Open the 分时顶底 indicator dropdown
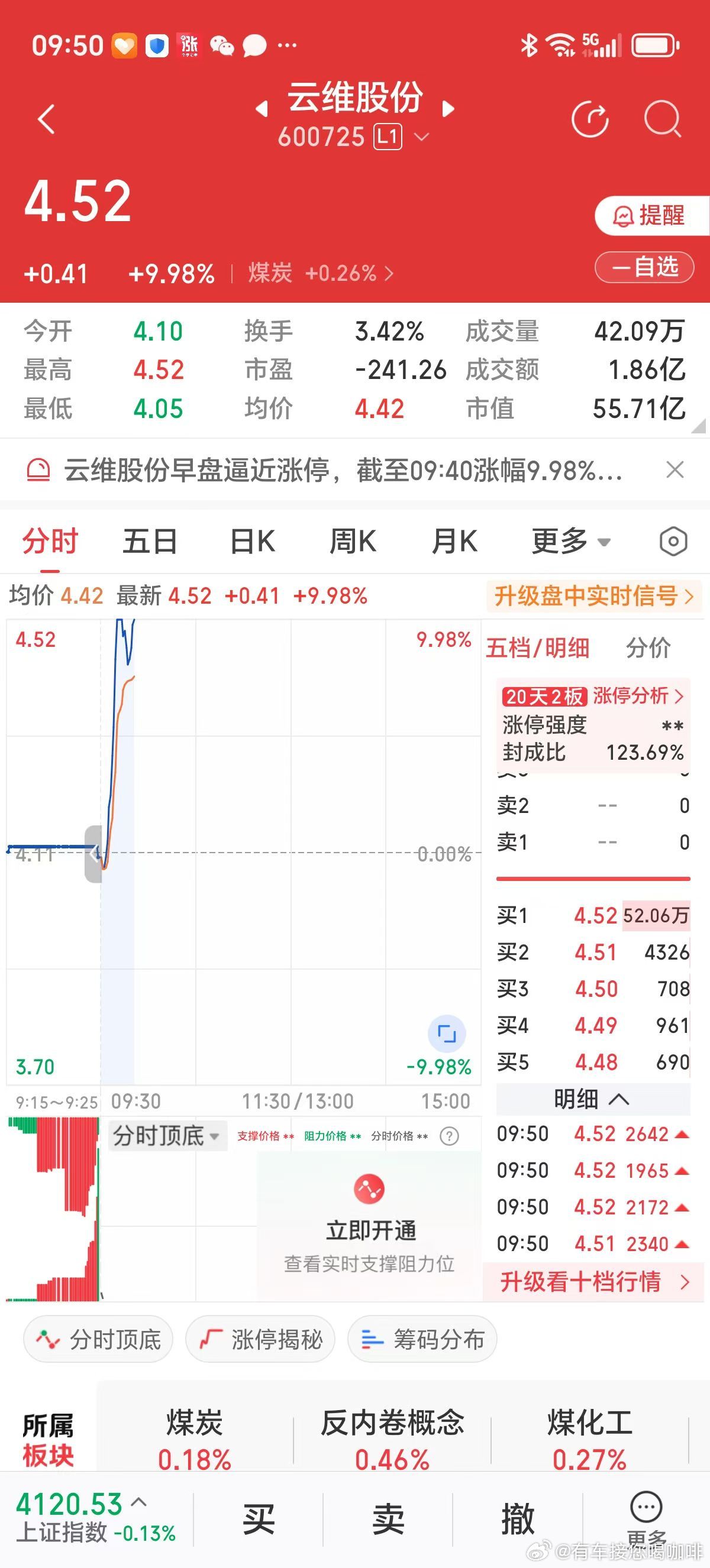 [x=167, y=1136]
